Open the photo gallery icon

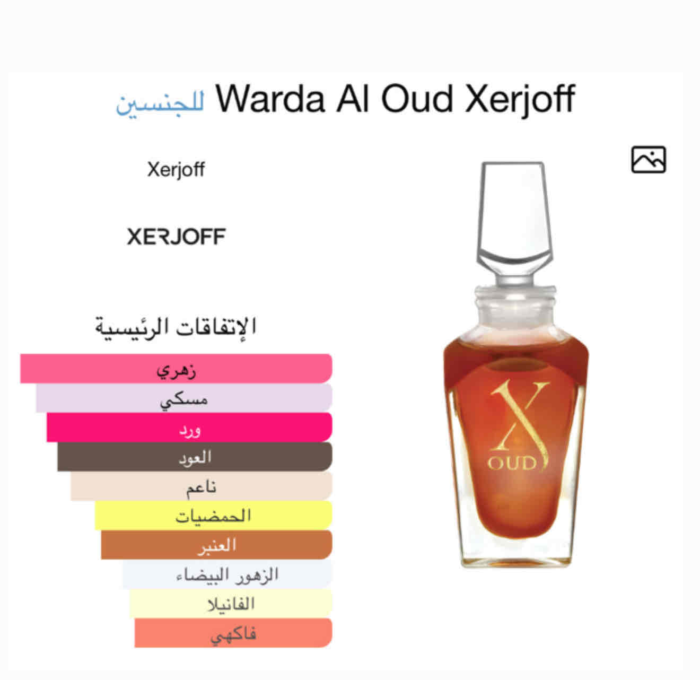pos(648,160)
